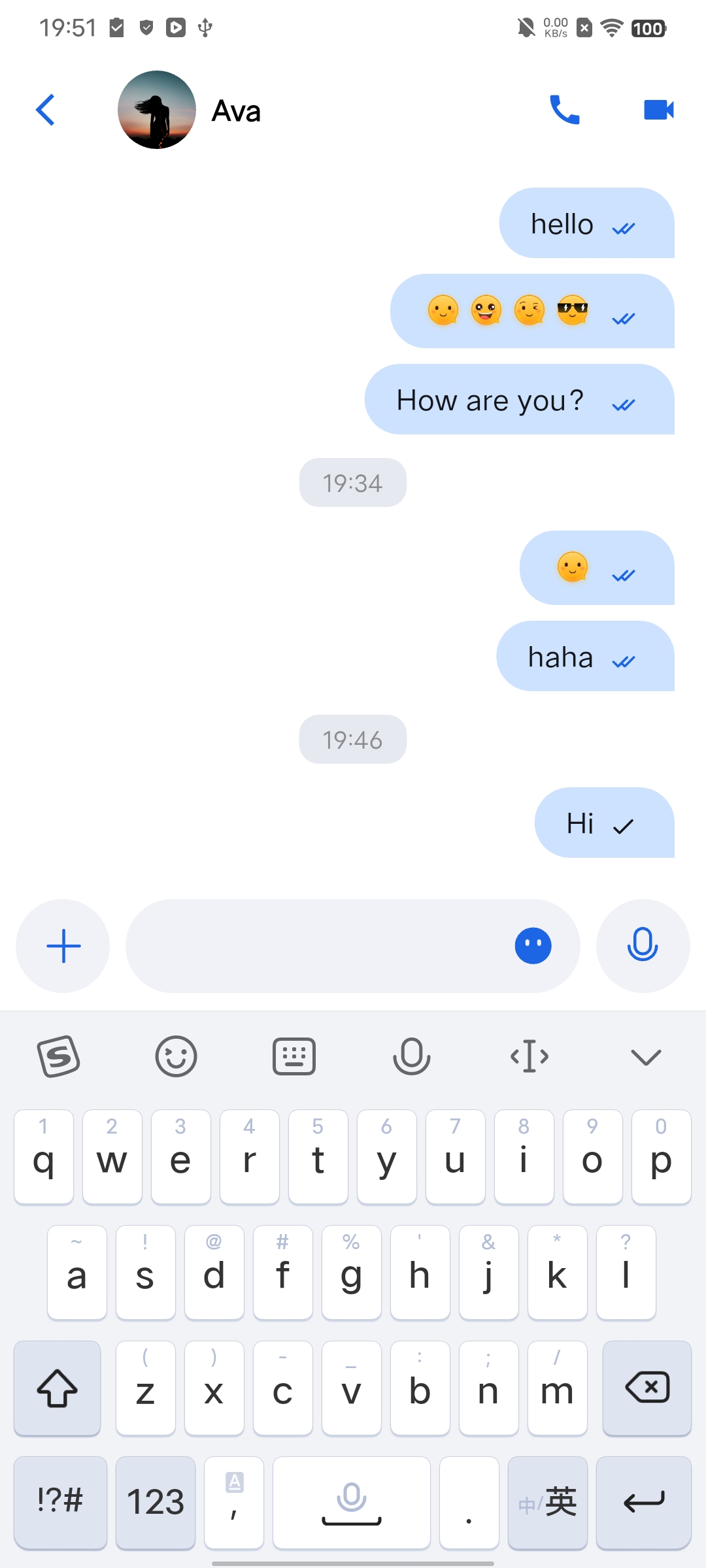
Task: Open the emoji sticker picker in message box
Action: tap(533, 946)
